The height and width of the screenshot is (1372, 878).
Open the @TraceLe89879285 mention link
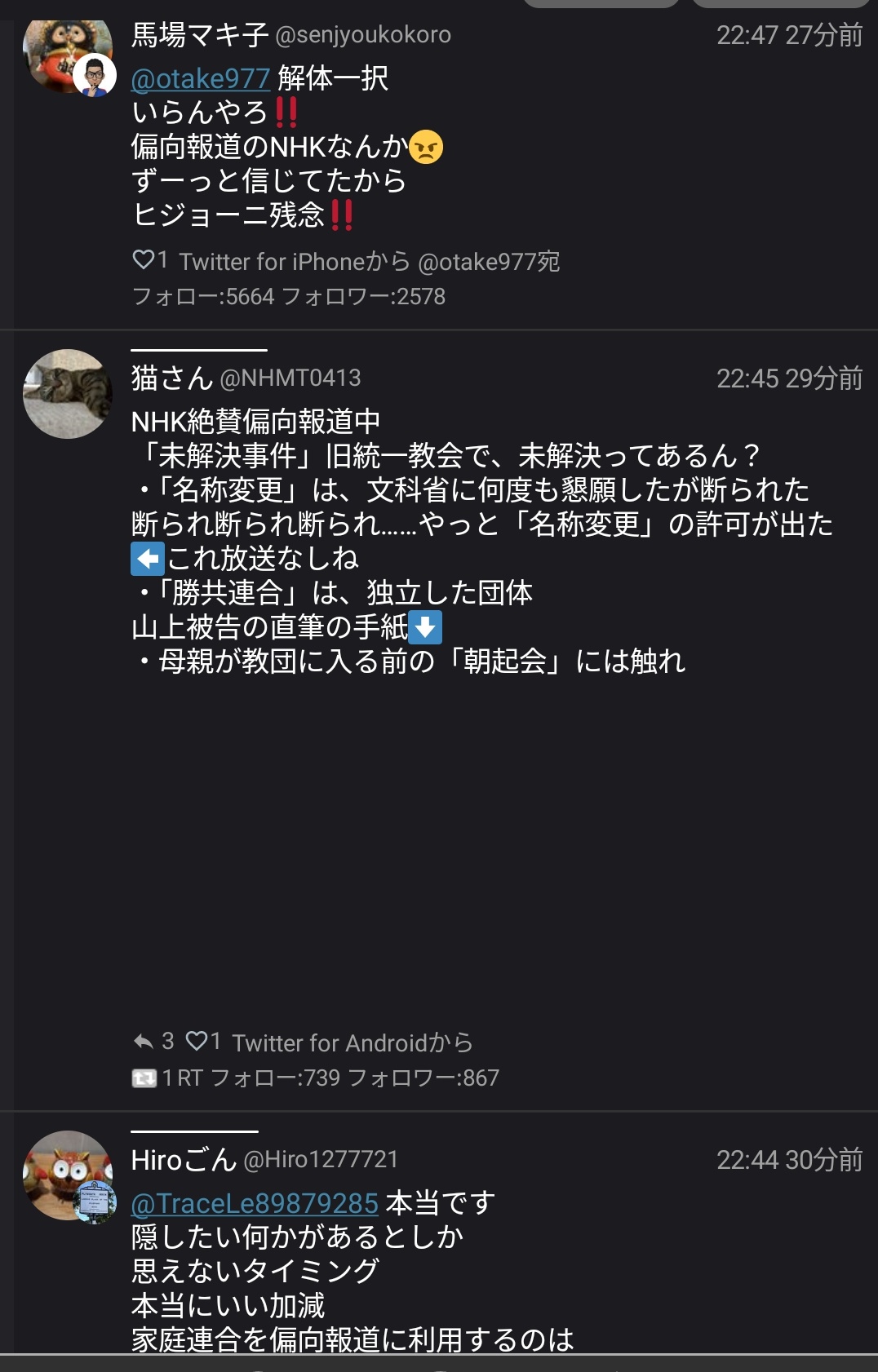tap(254, 1203)
